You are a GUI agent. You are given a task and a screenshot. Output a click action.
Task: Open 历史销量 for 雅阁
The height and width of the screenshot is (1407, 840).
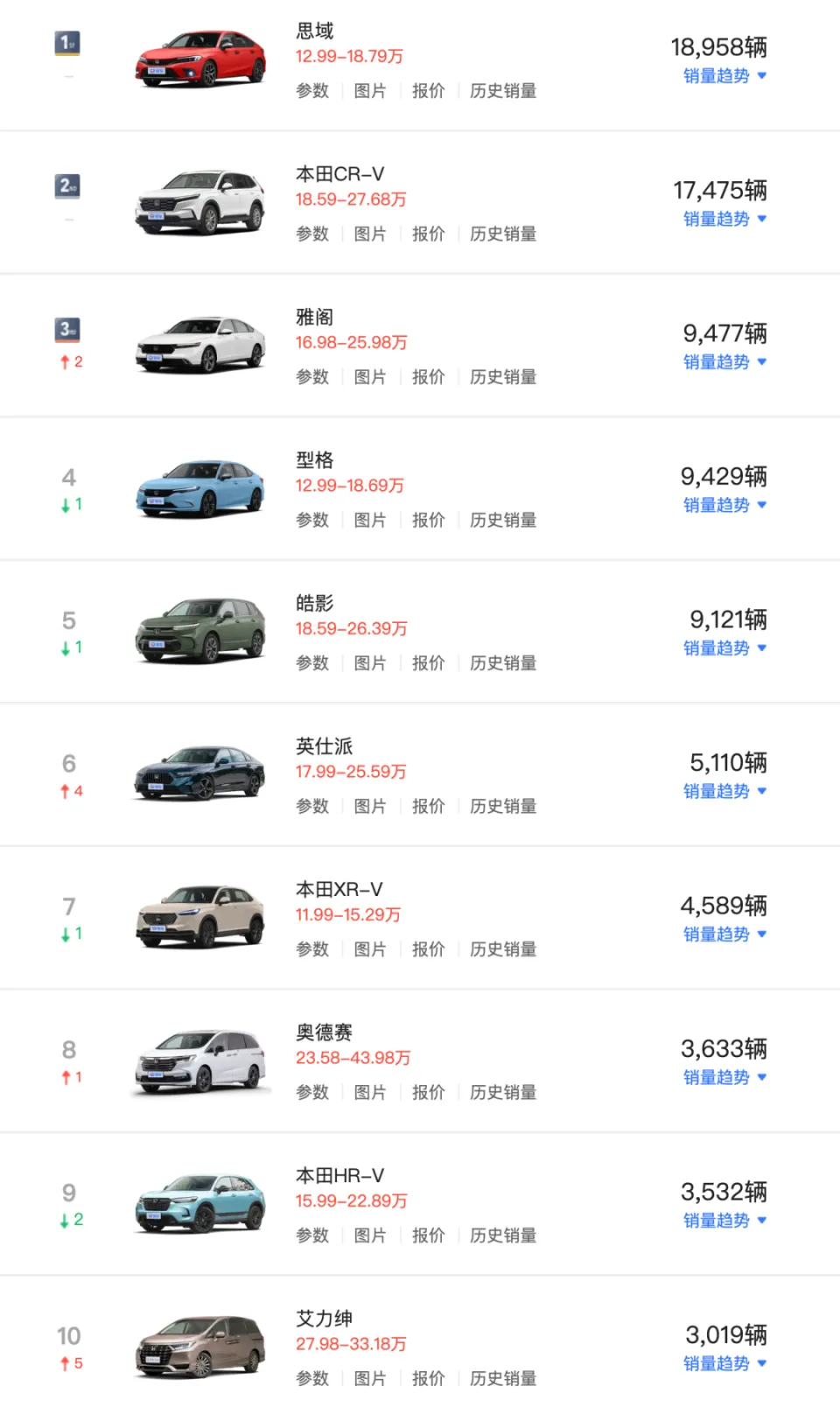click(503, 377)
